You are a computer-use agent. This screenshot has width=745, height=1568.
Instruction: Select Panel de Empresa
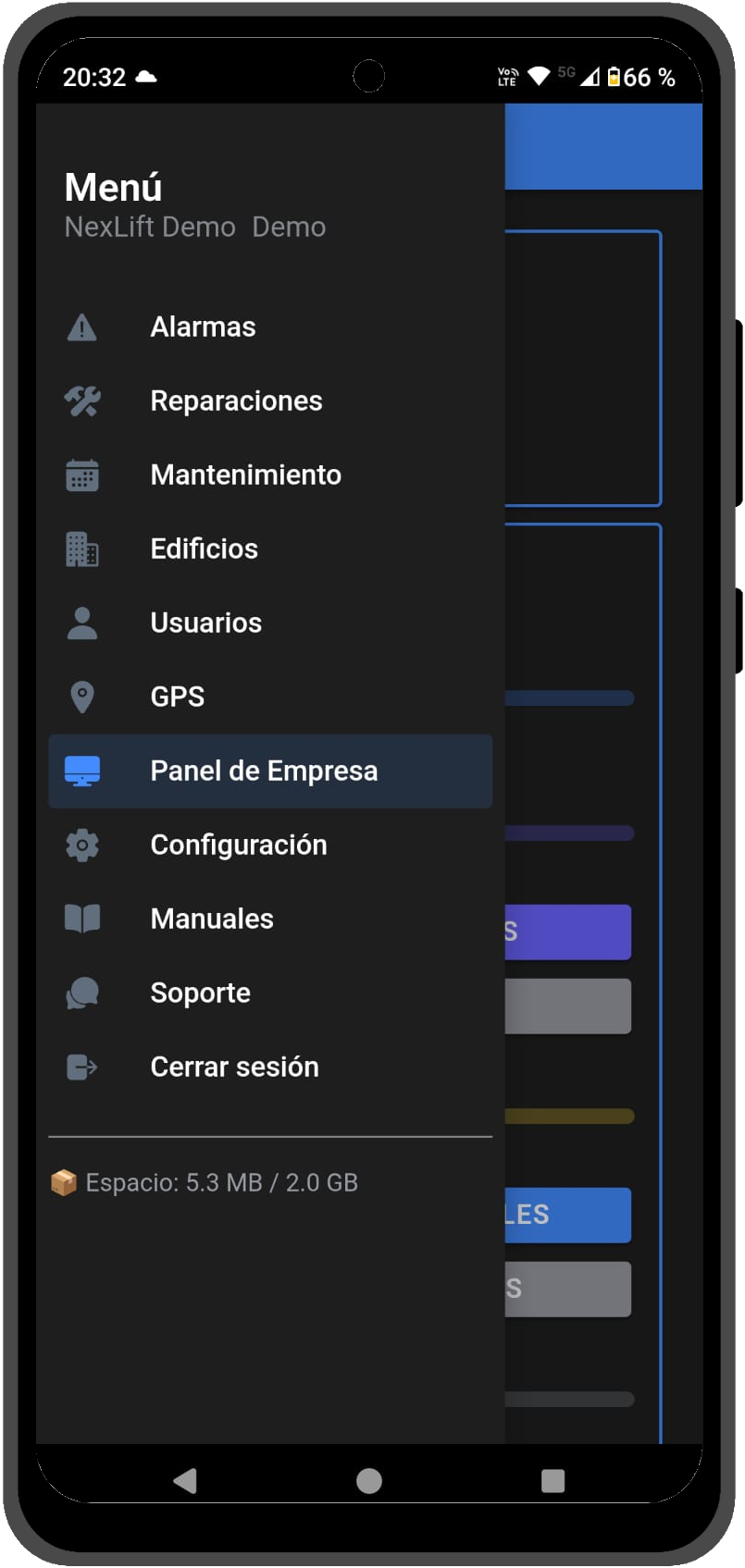(x=270, y=772)
